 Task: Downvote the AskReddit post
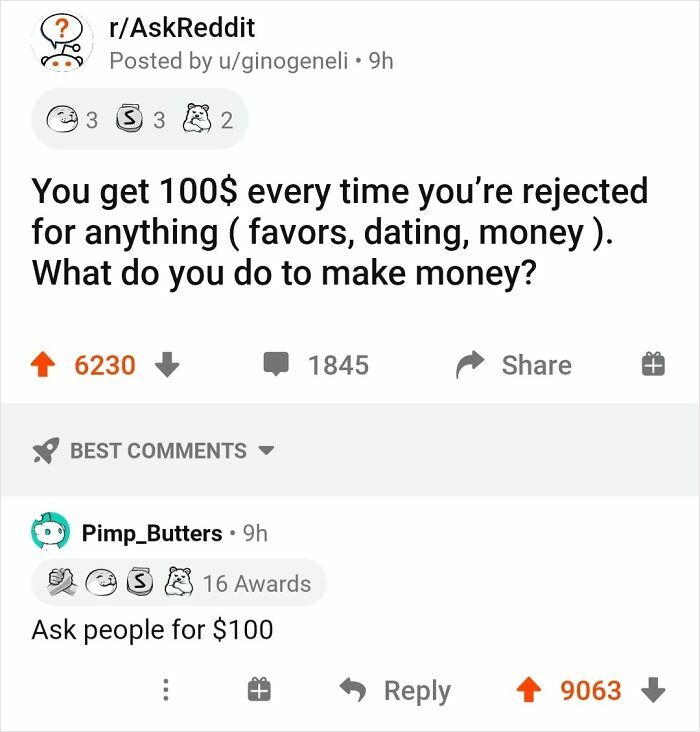coord(167,365)
